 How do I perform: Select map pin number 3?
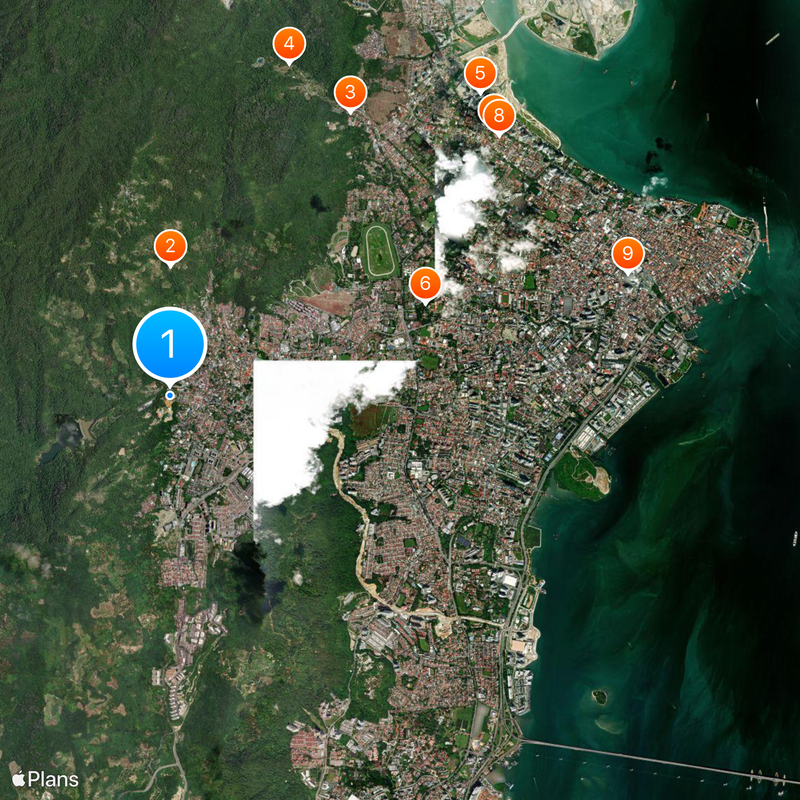point(350,93)
